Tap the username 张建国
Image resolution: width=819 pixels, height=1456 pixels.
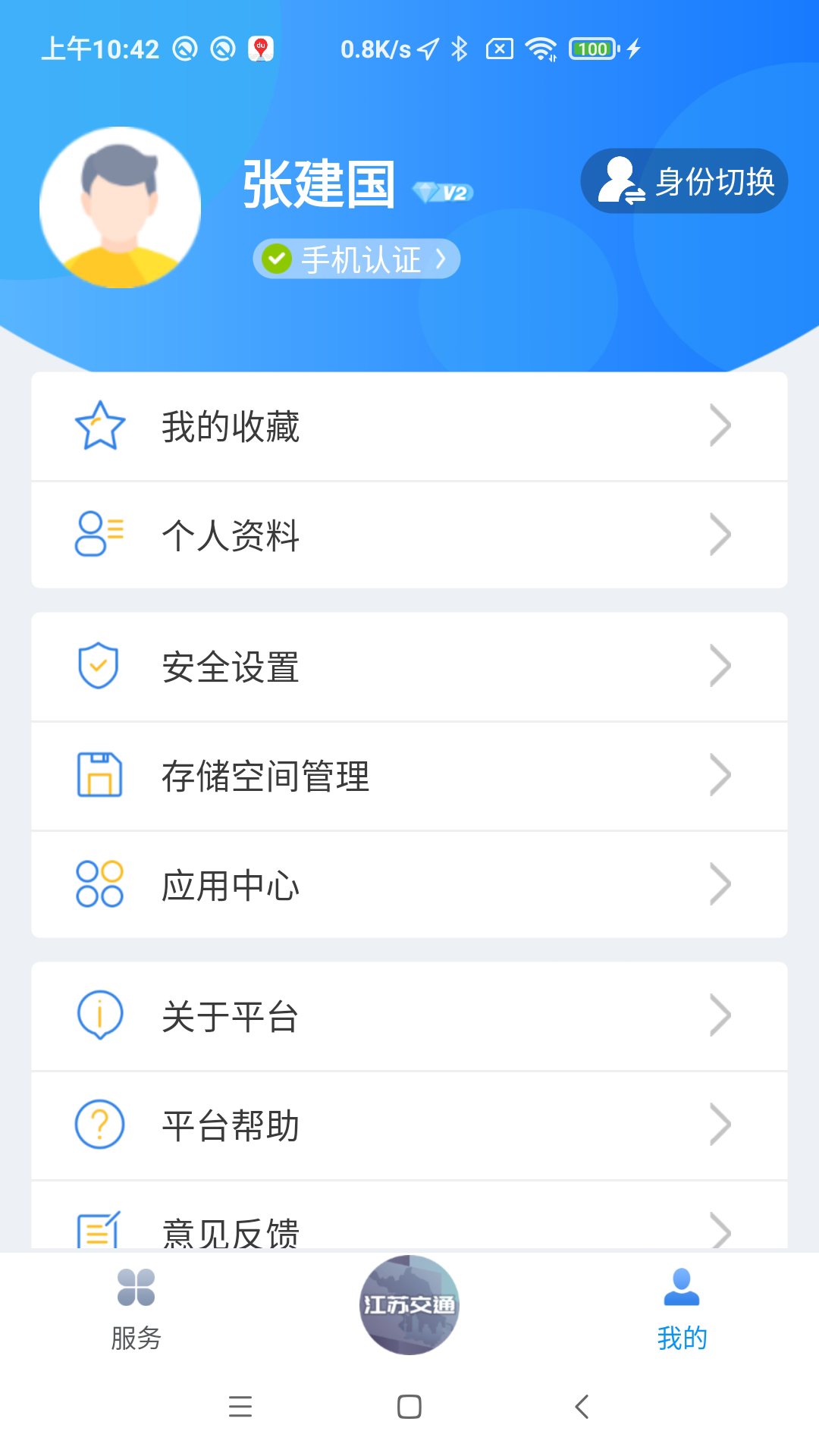pos(318,184)
